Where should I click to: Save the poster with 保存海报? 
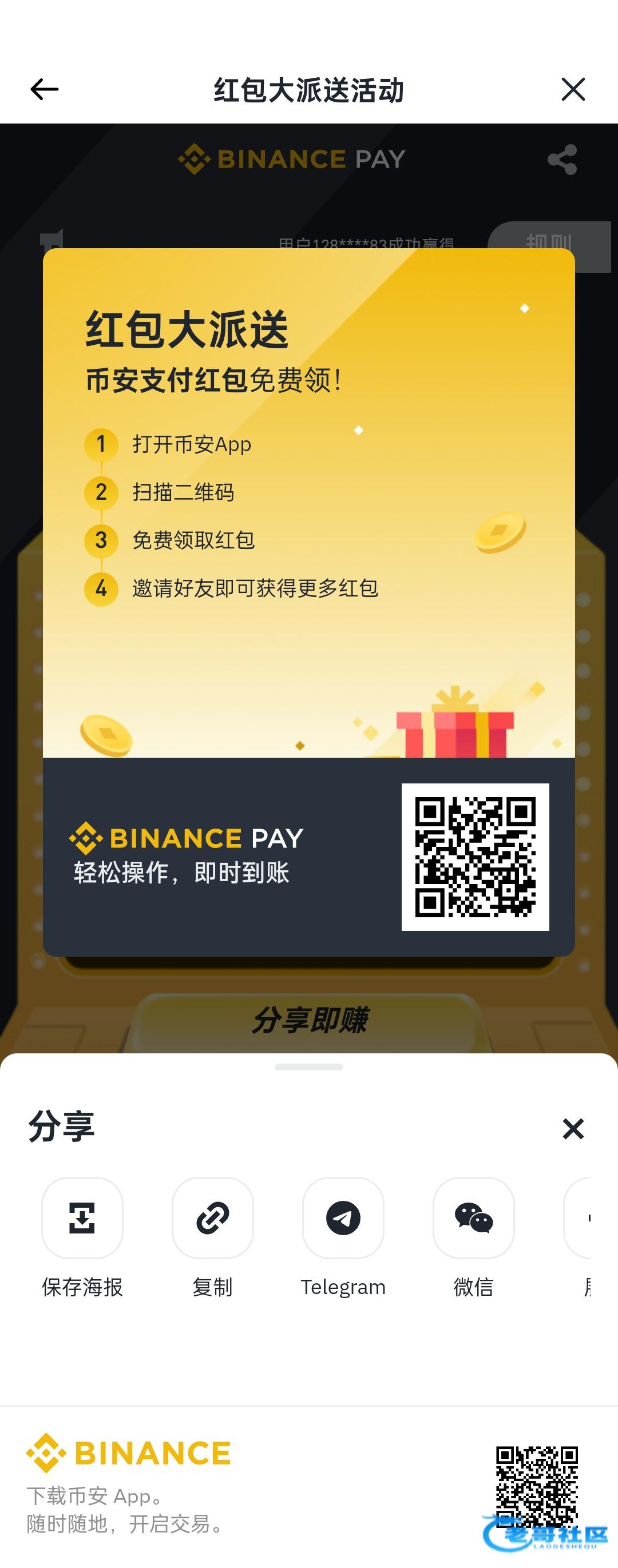82,1218
